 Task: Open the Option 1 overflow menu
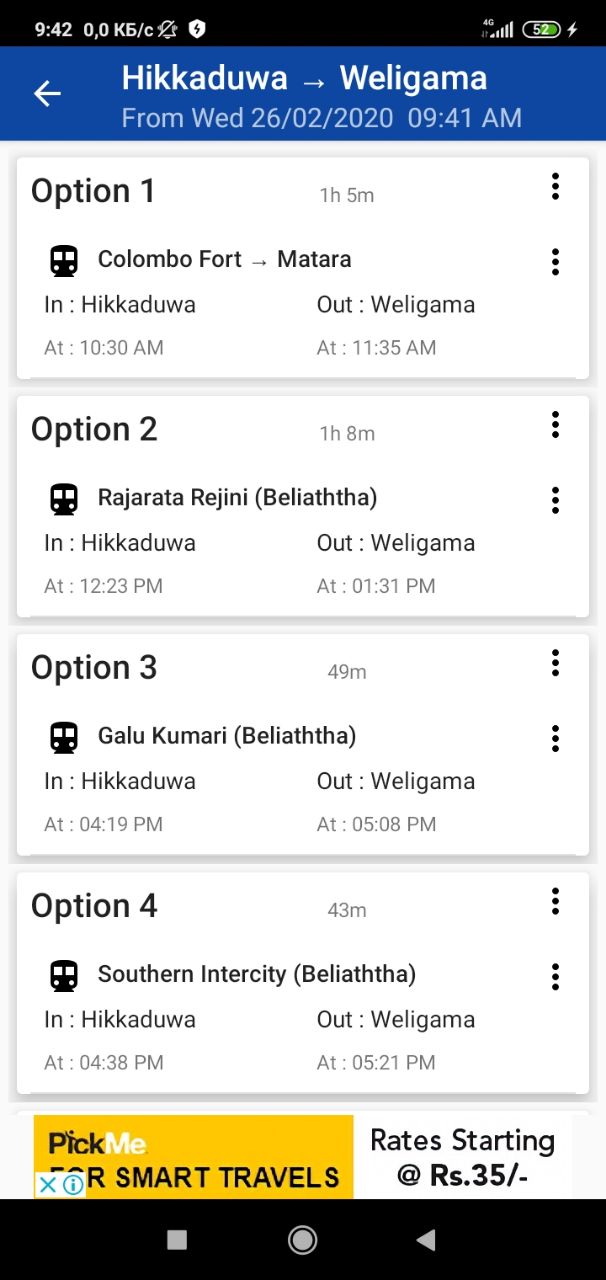555,186
